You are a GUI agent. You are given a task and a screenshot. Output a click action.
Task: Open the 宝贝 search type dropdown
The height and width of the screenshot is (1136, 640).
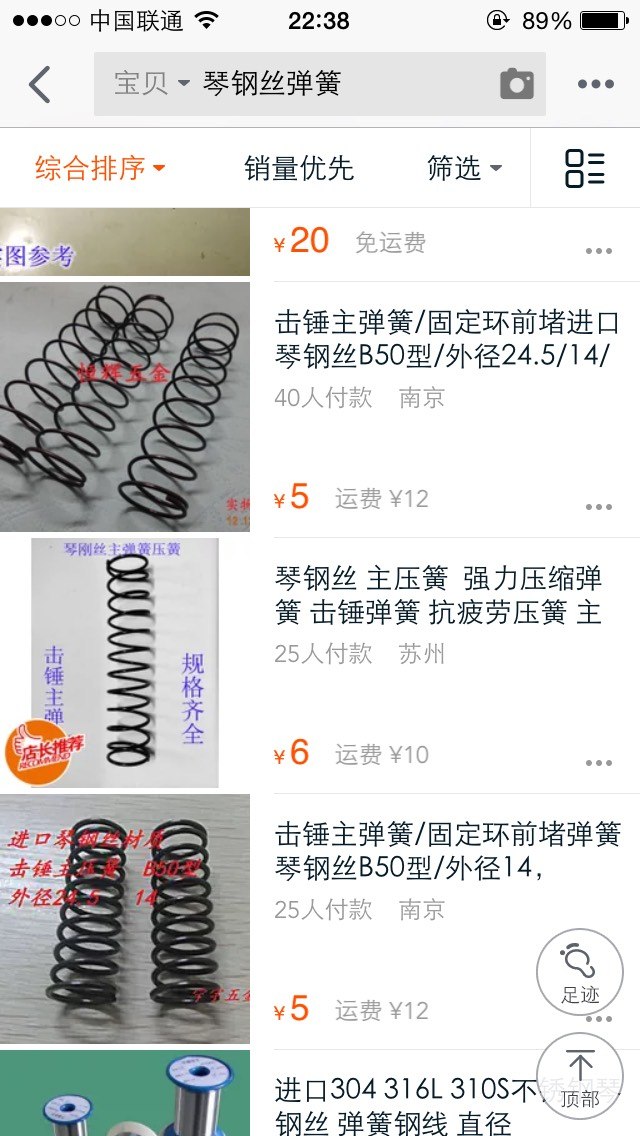(x=150, y=84)
